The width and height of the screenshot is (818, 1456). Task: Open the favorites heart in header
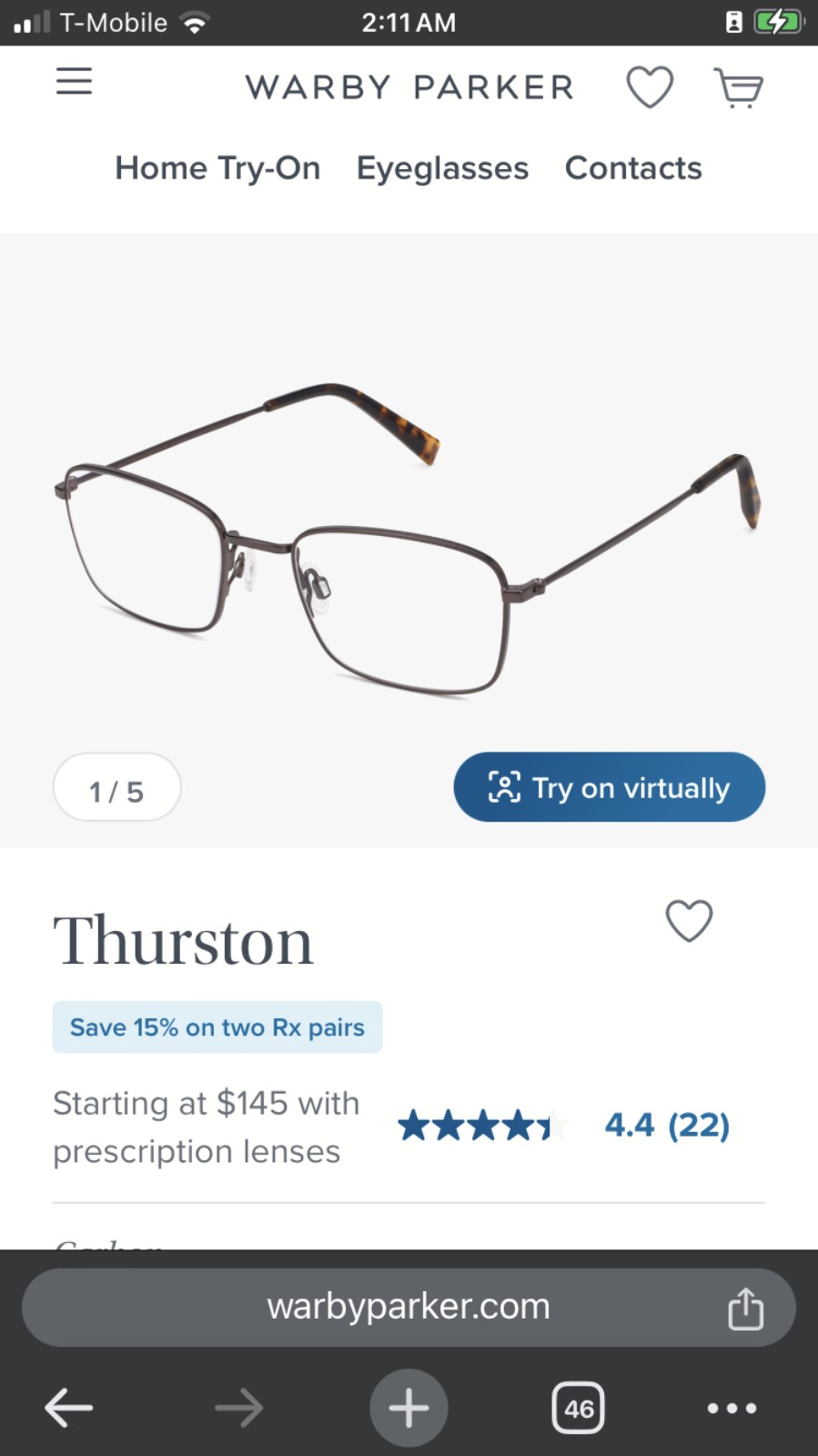click(x=650, y=87)
